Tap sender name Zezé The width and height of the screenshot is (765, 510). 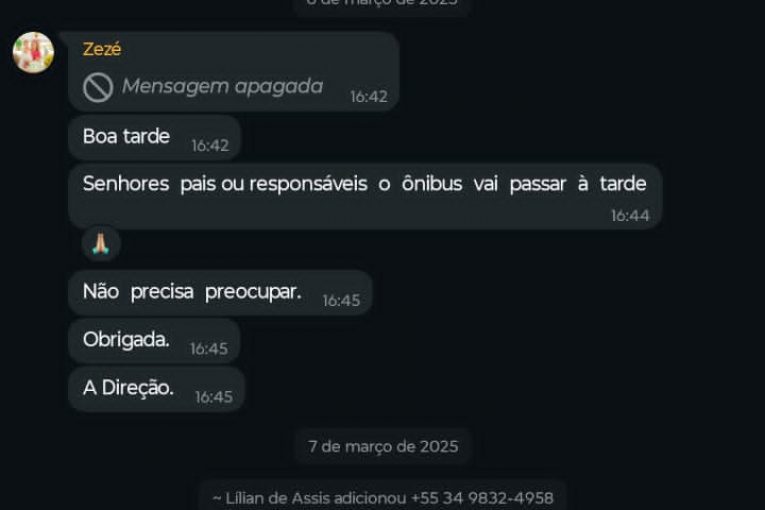102,49
